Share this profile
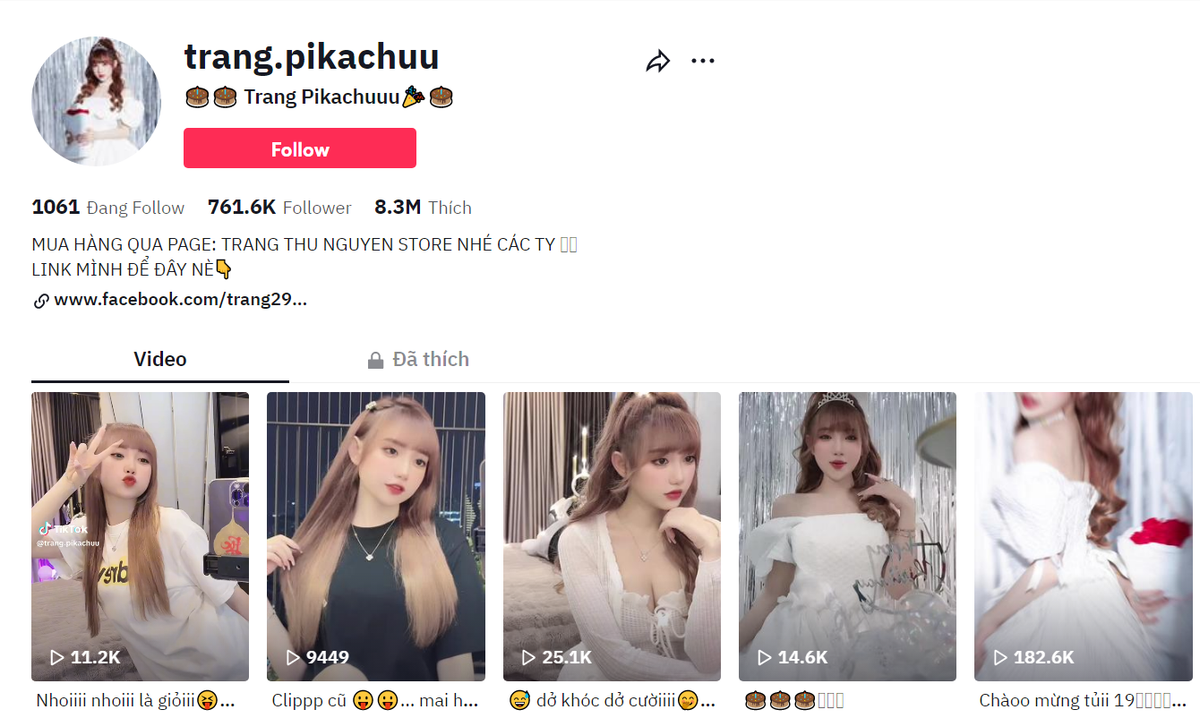This screenshot has height=725, width=1200. pyautogui.click(x=657, y=62)
